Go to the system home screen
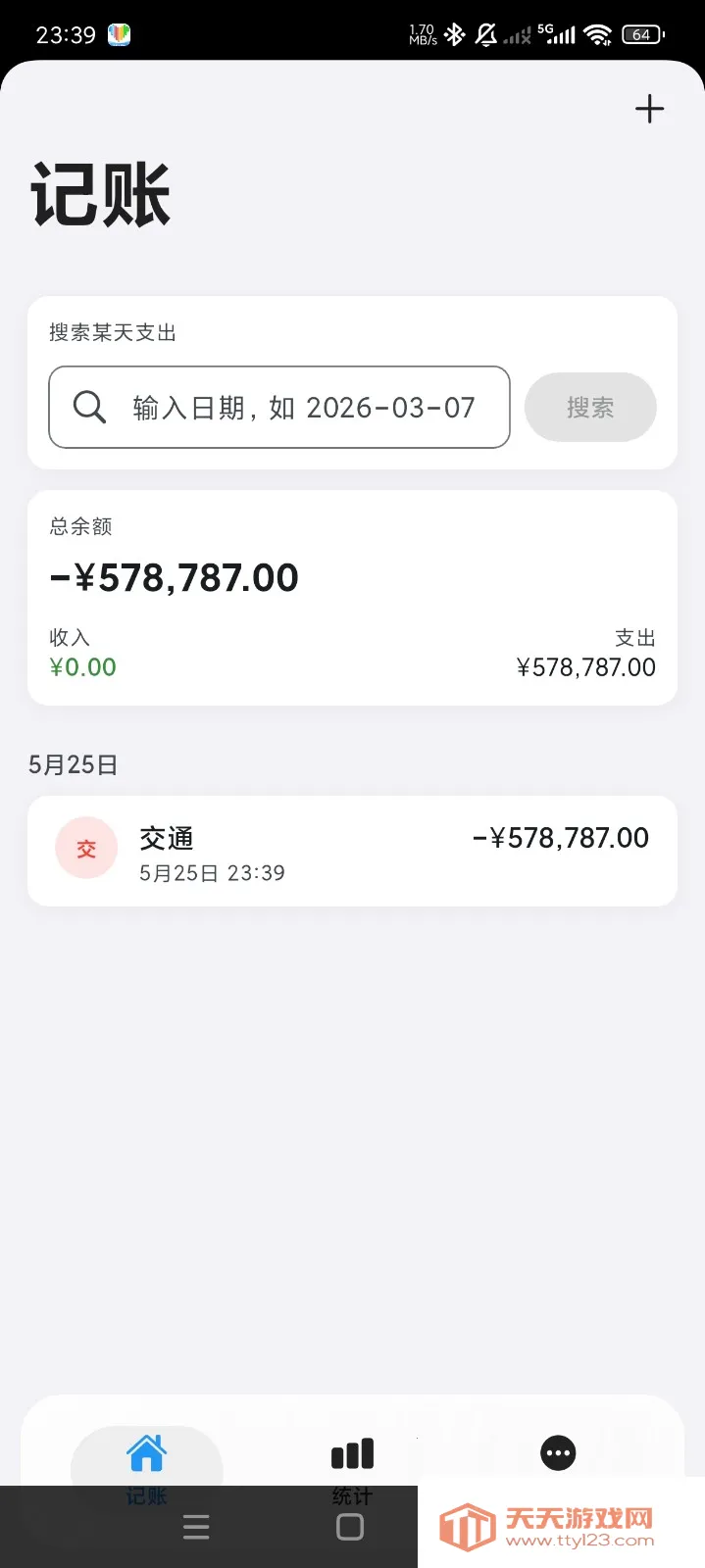 (350, 1527)
